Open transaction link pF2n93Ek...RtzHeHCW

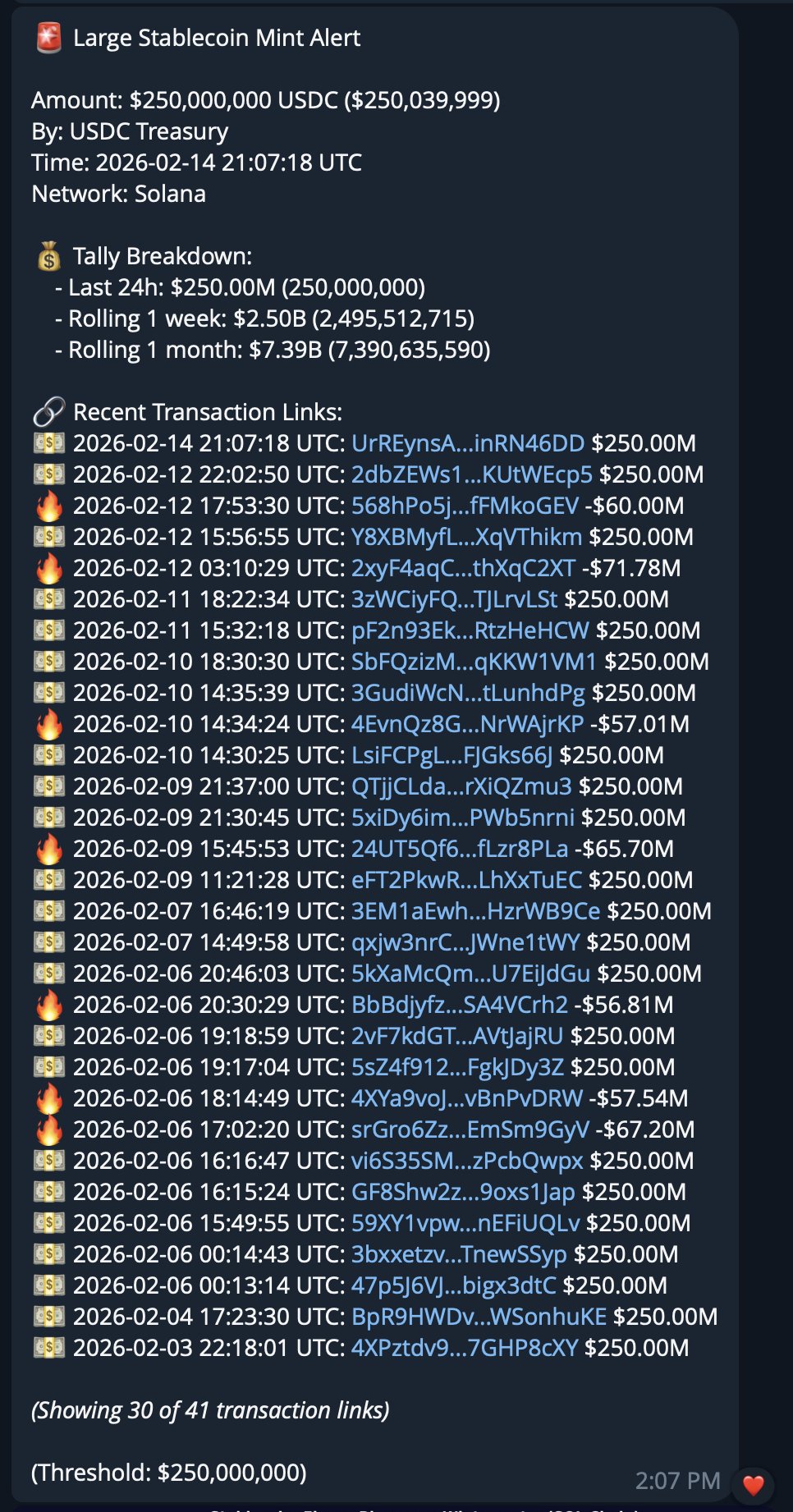(470, 631)
